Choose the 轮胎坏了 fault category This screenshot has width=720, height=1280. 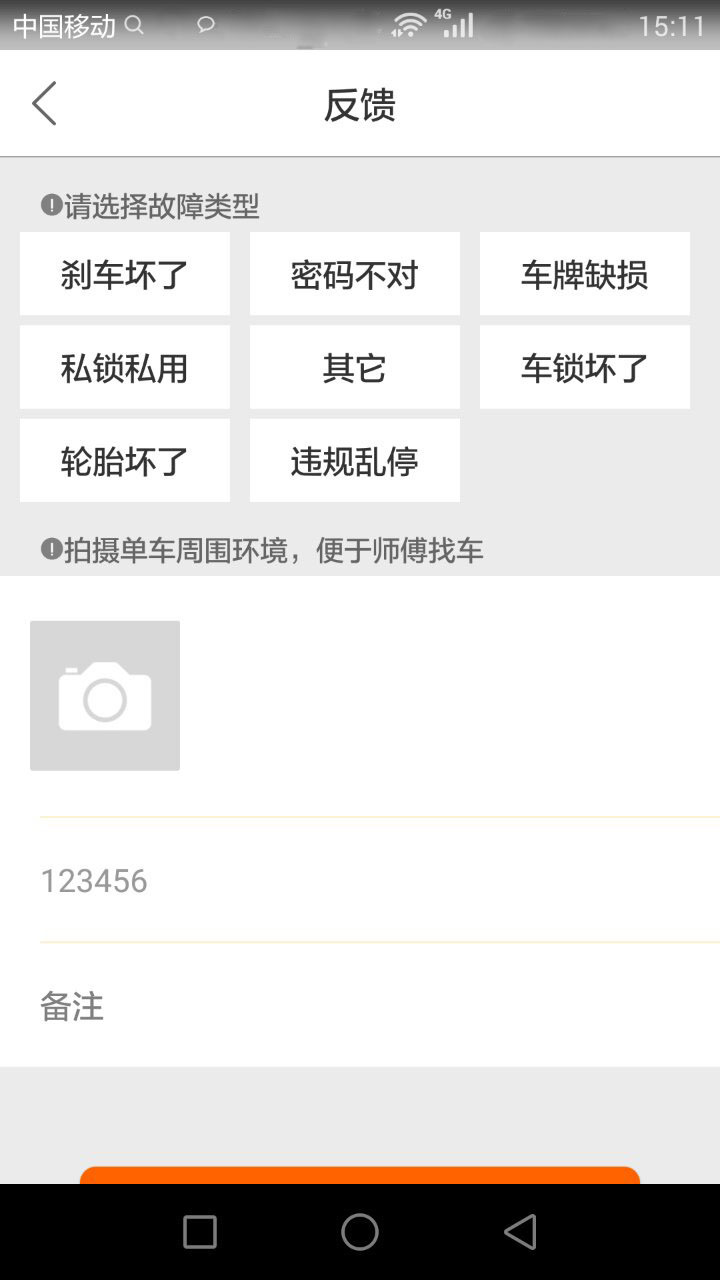[124, 460]
